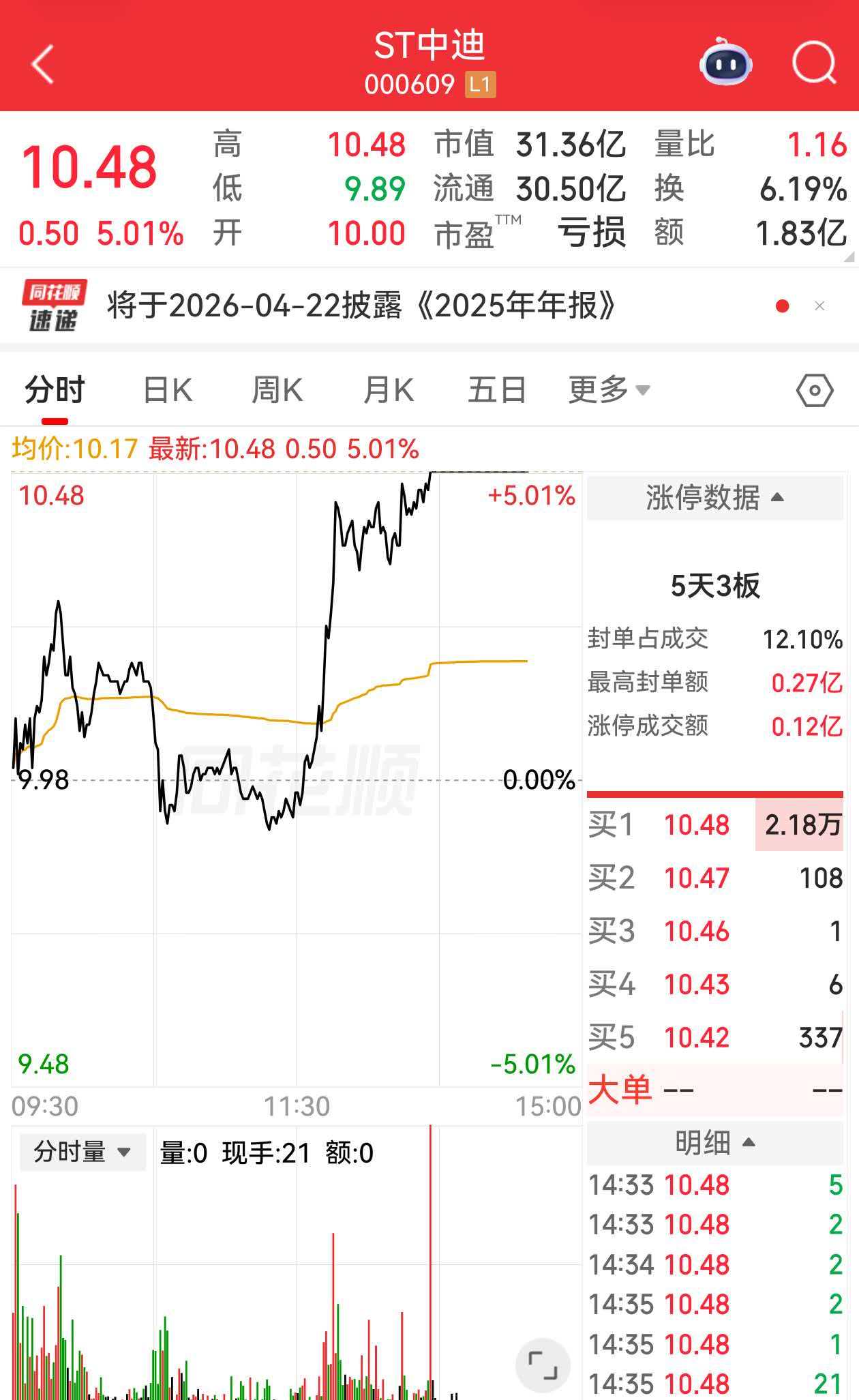The width and height of the screenshot is (859, 1400).
Task: Dismiss the 速递 annual report notice
Action: click(x=819, y=306)
